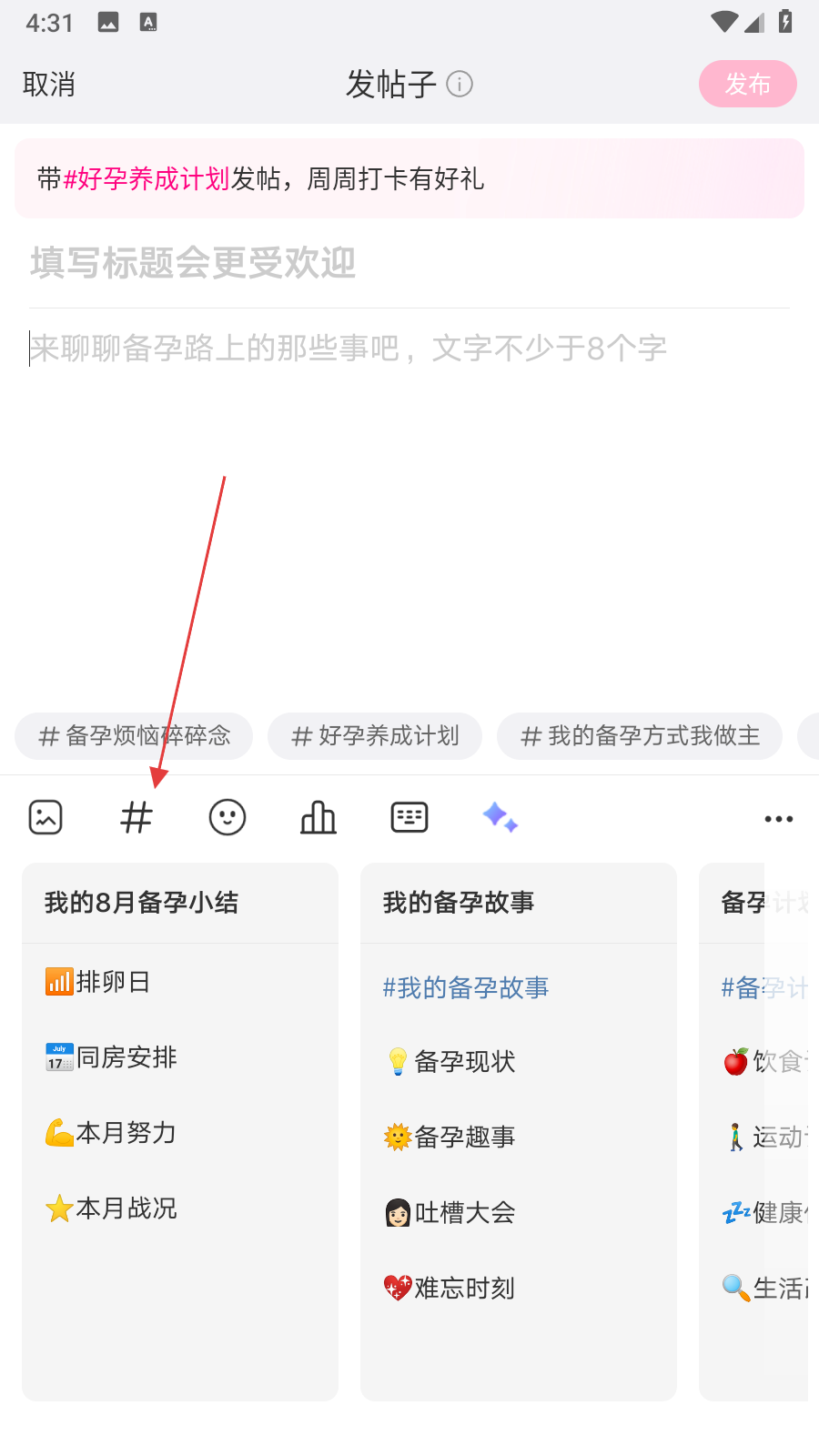Open the hashtag topic picker
The height and width of the screenshot is (1456, 819).
[136, 817]
